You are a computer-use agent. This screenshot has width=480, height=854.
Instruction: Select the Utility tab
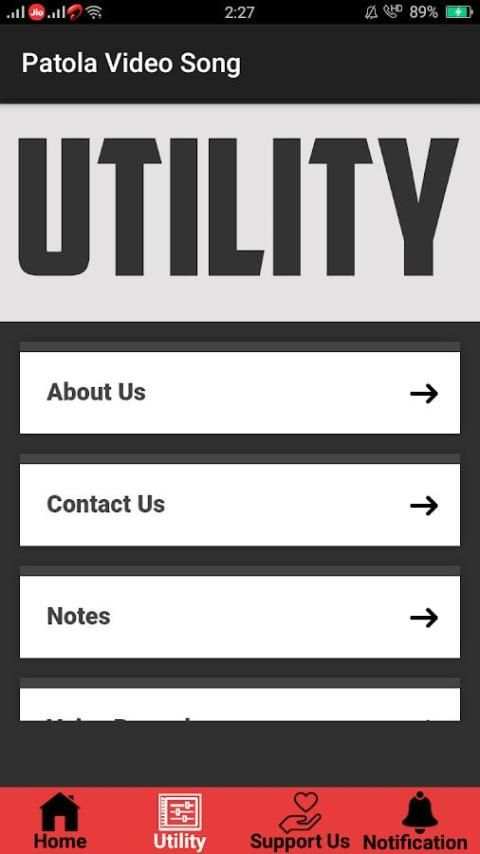[180, 821]
